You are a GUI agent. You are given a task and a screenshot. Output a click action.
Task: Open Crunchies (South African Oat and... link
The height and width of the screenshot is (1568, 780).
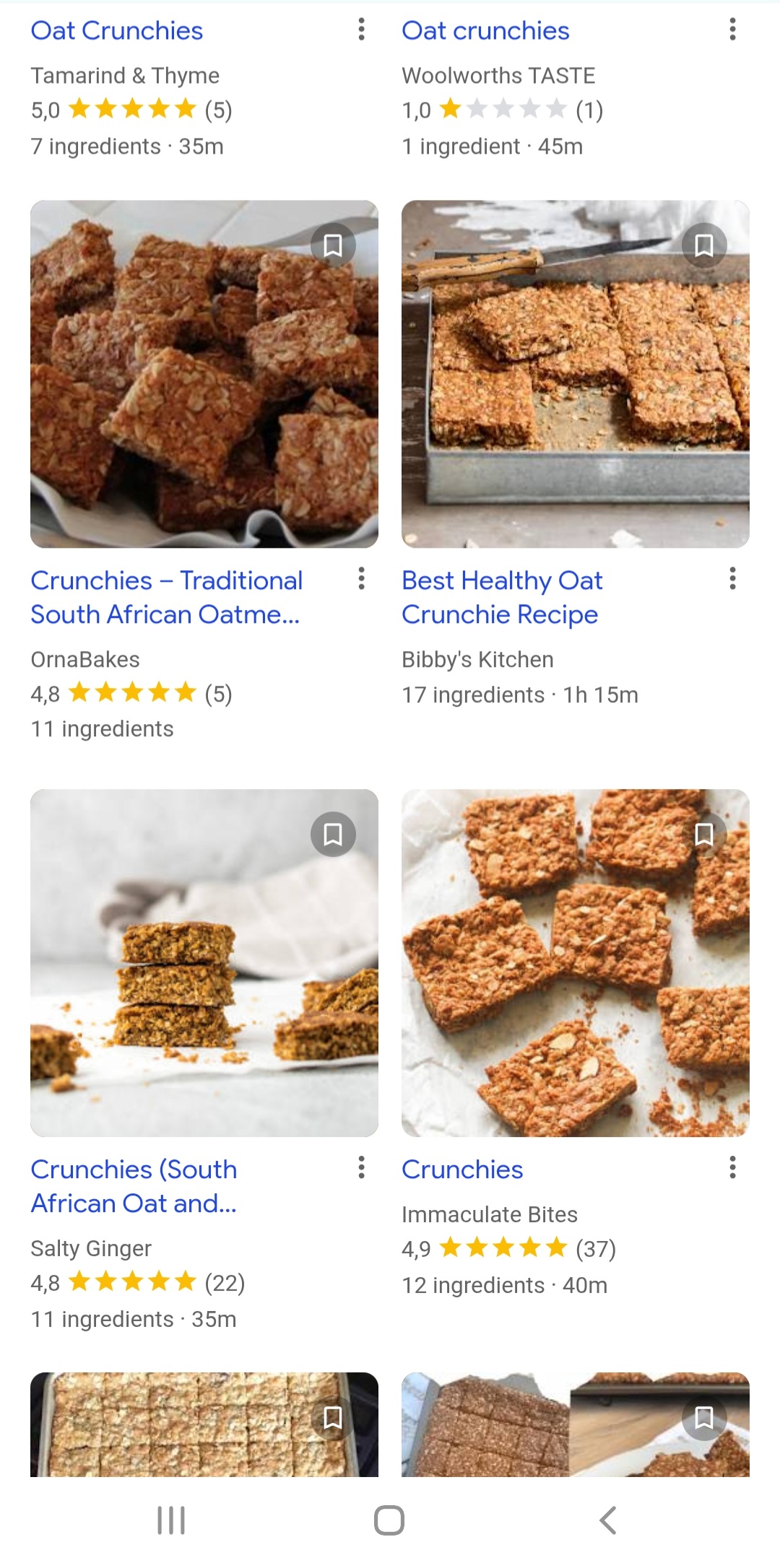[134, 1186]
